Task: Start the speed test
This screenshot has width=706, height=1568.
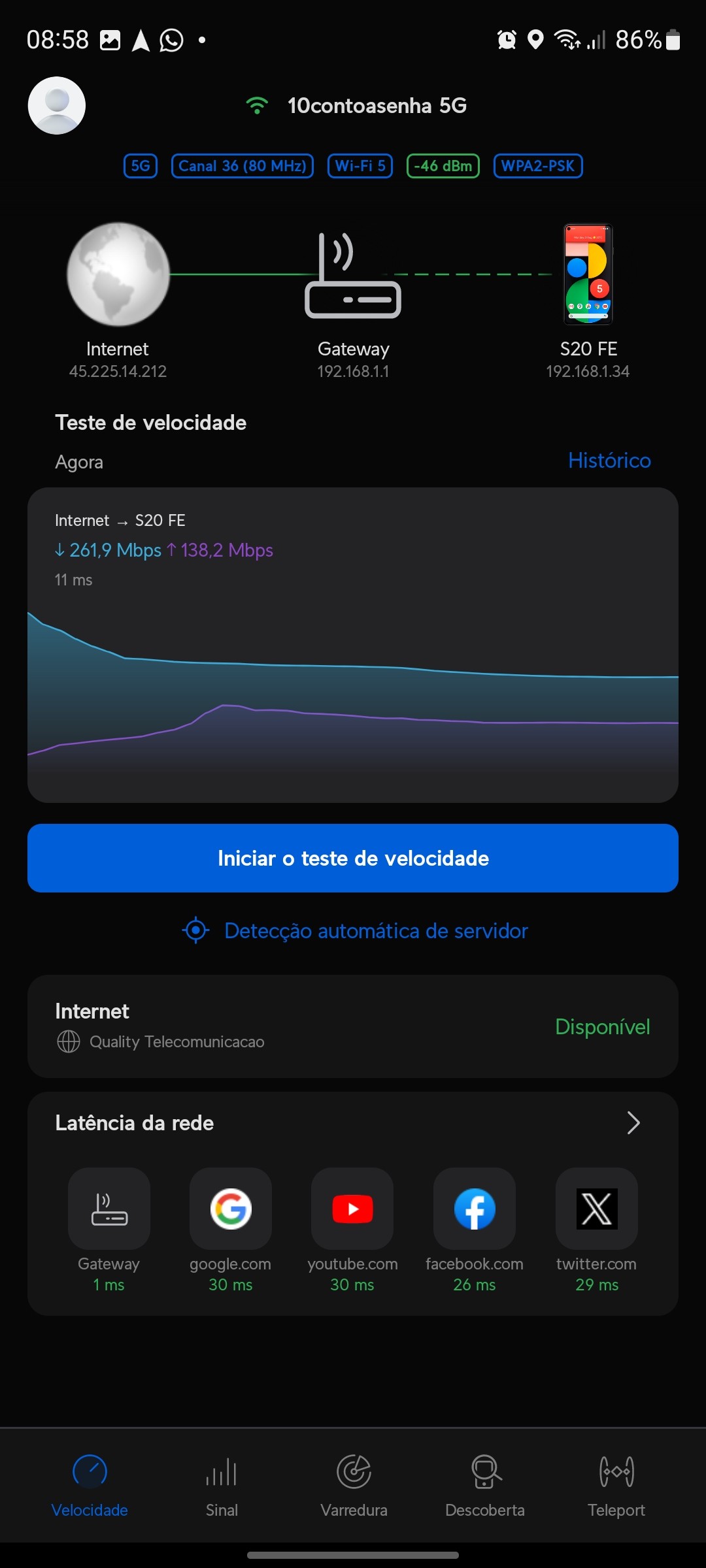Action: point(353,858)
